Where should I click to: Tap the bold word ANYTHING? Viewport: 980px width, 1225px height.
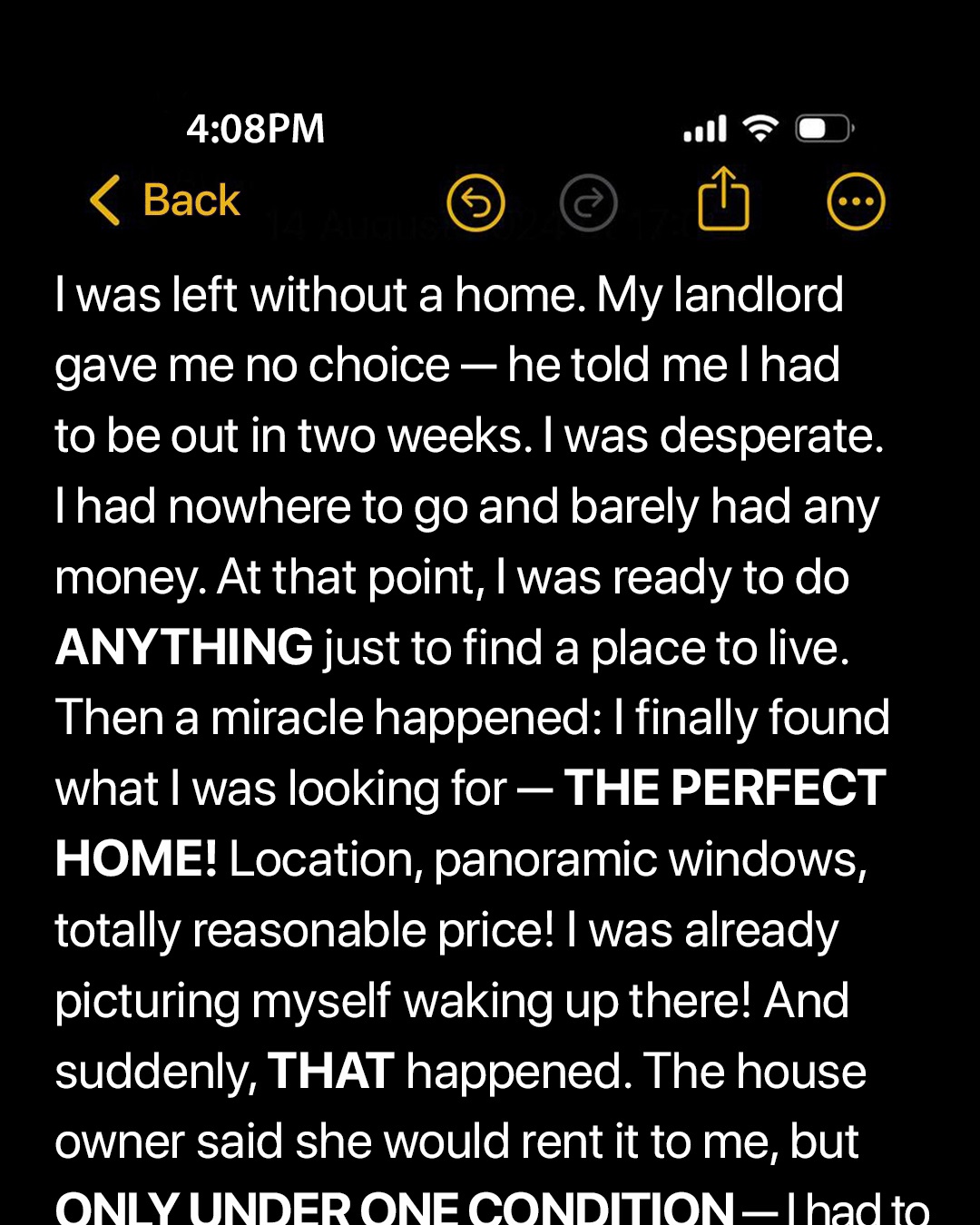click(x=183, y=646)
